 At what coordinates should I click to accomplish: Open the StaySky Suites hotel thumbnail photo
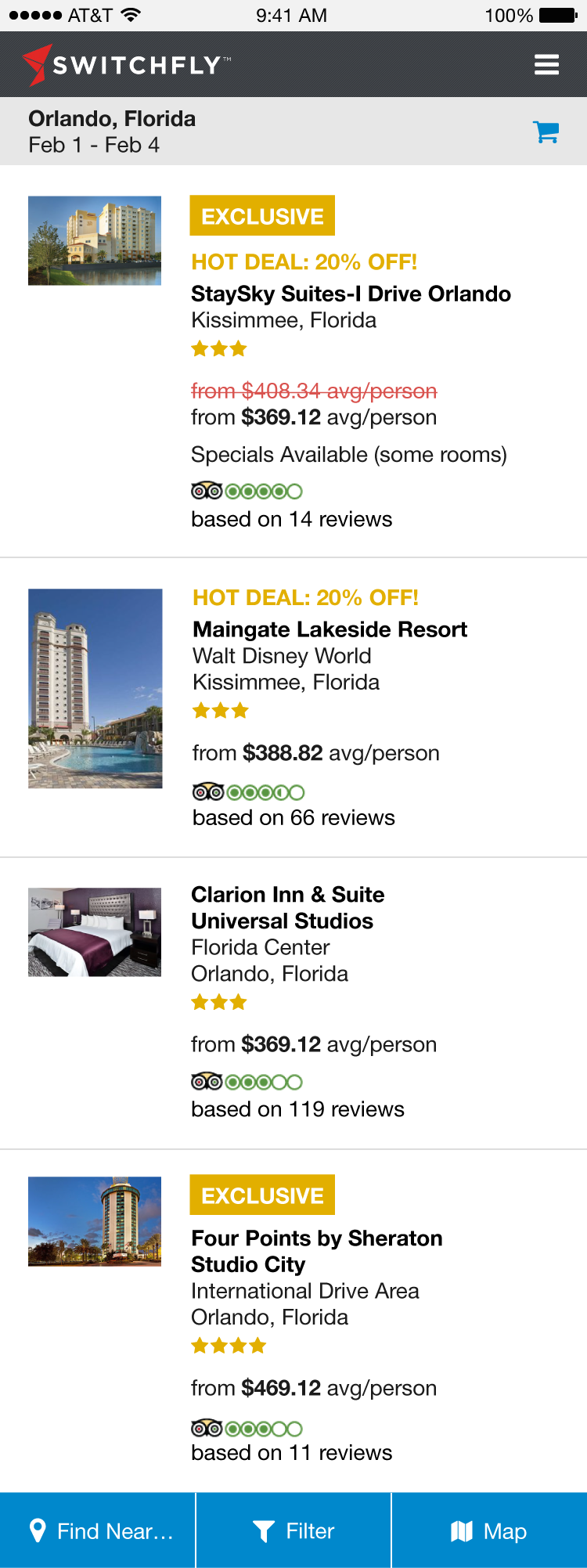click(94, 240)
